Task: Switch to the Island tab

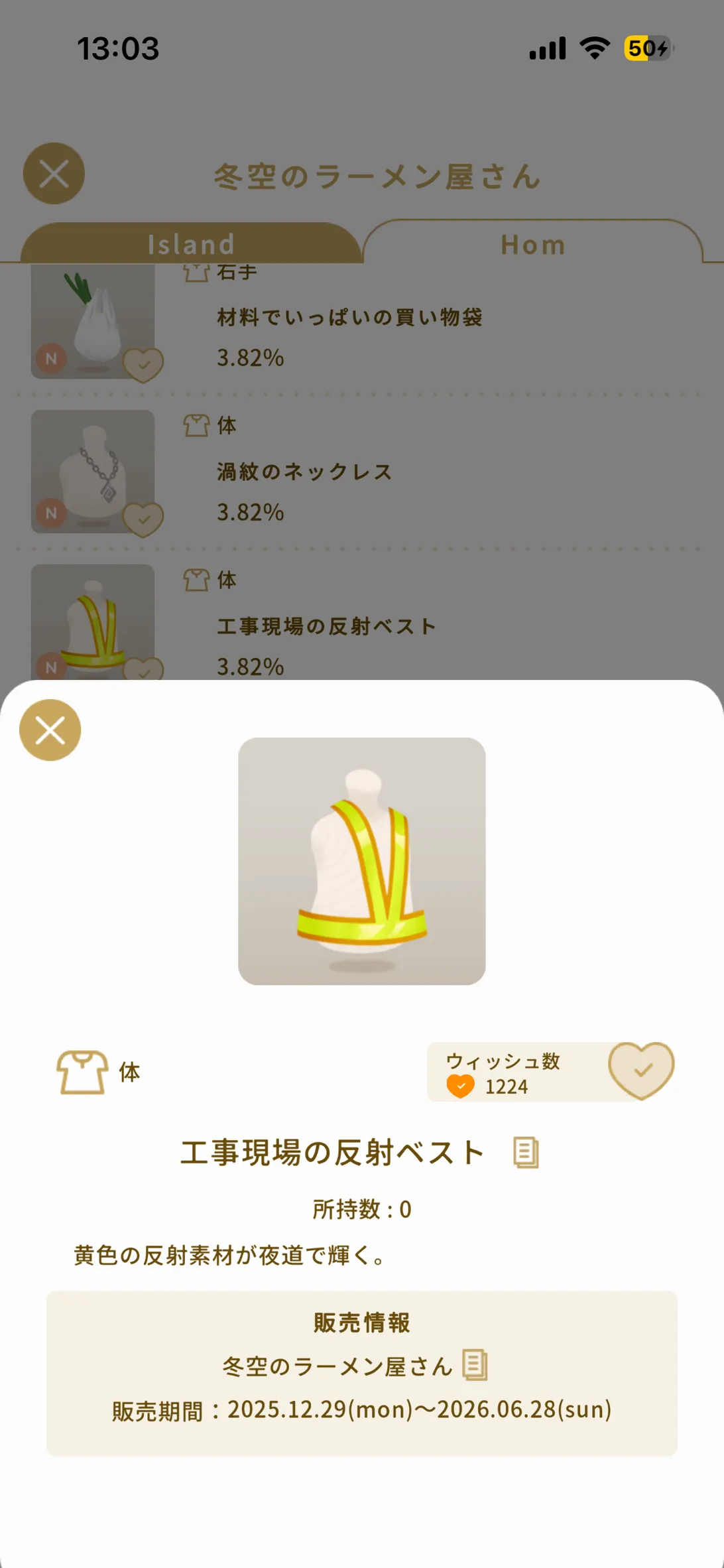Action: 191,244
